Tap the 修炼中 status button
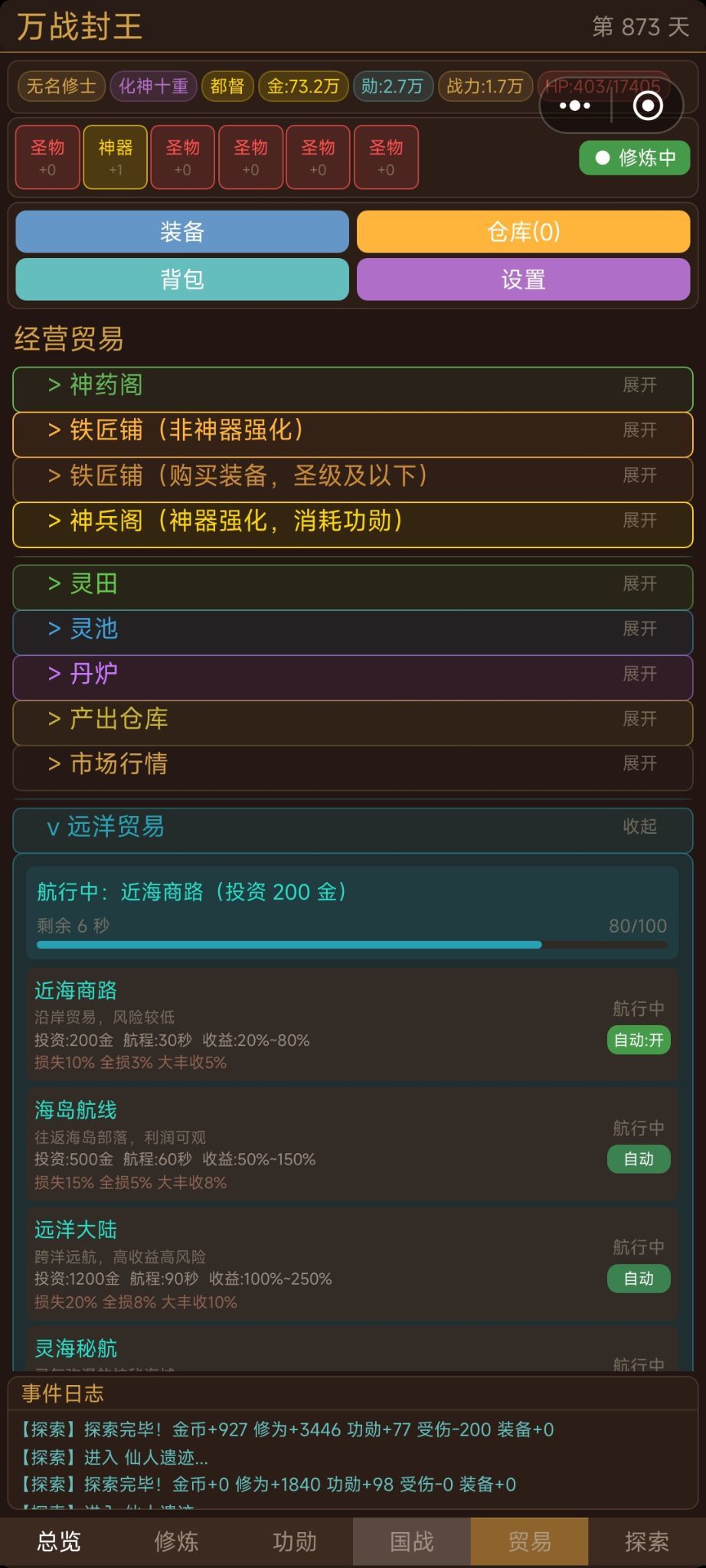This screenshot has width=706, height=1568. [x=635, y=158]
